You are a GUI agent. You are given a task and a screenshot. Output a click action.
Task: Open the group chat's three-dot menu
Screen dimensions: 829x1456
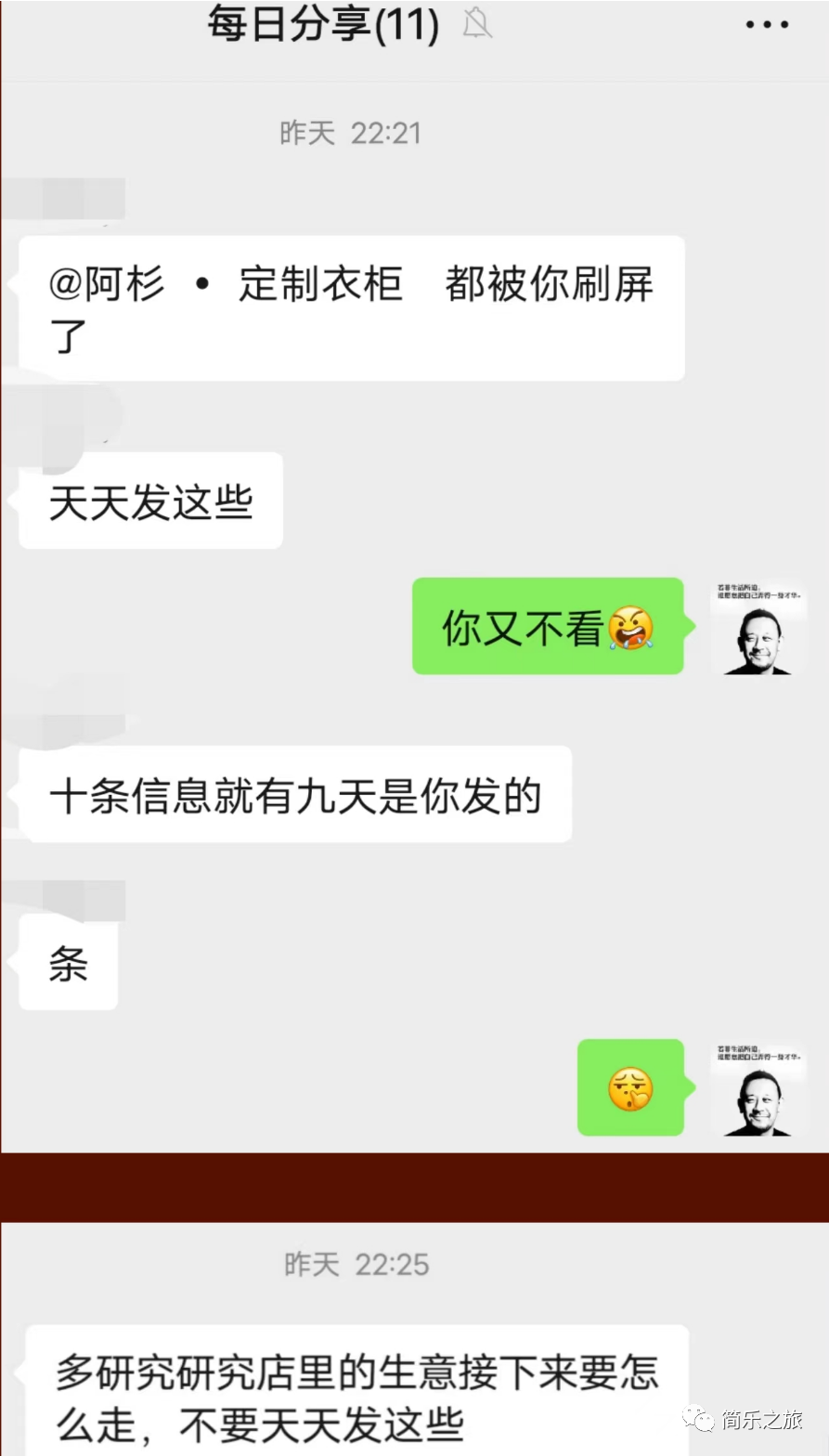coord(767,25)
